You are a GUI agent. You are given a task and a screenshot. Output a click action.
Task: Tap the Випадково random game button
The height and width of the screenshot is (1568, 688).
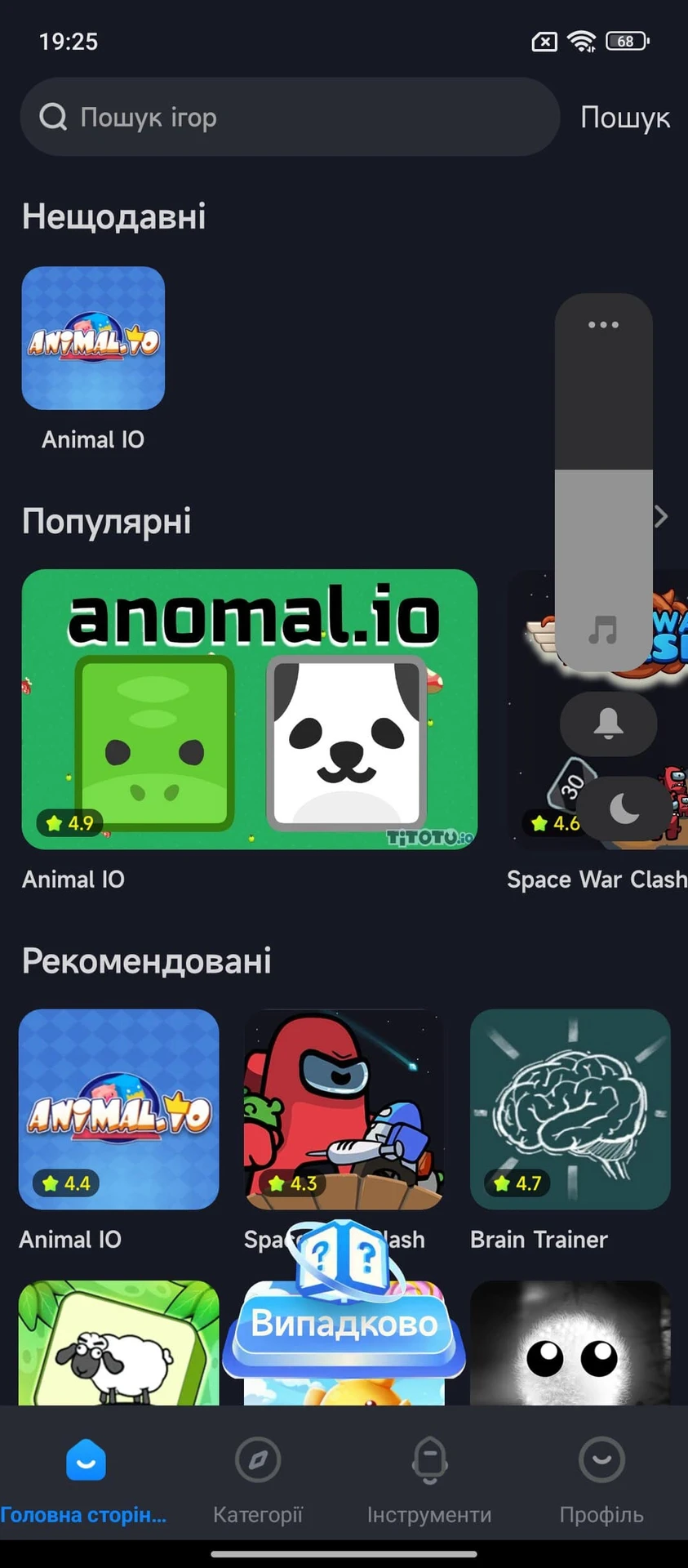344,1323
